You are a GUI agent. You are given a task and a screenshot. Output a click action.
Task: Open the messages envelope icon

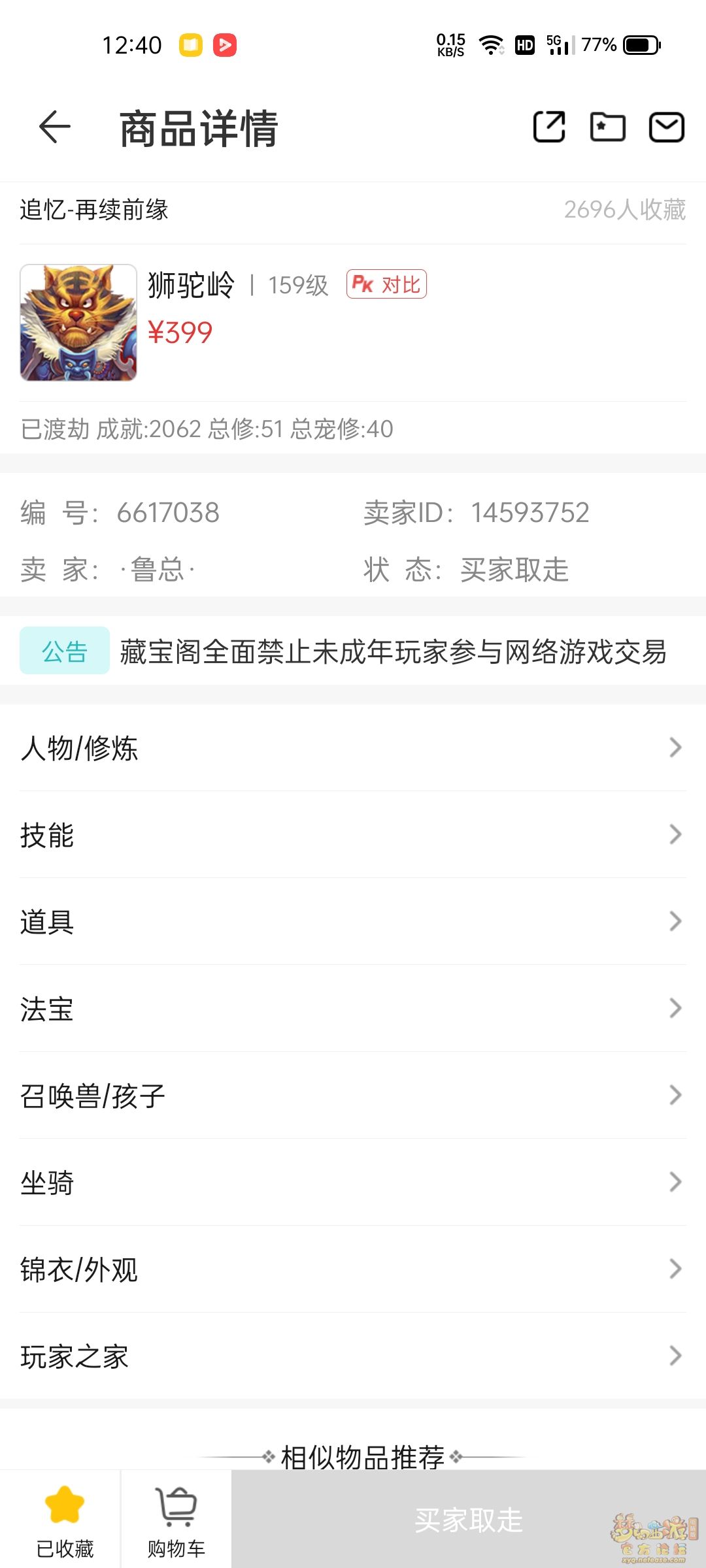coord(666,127)
